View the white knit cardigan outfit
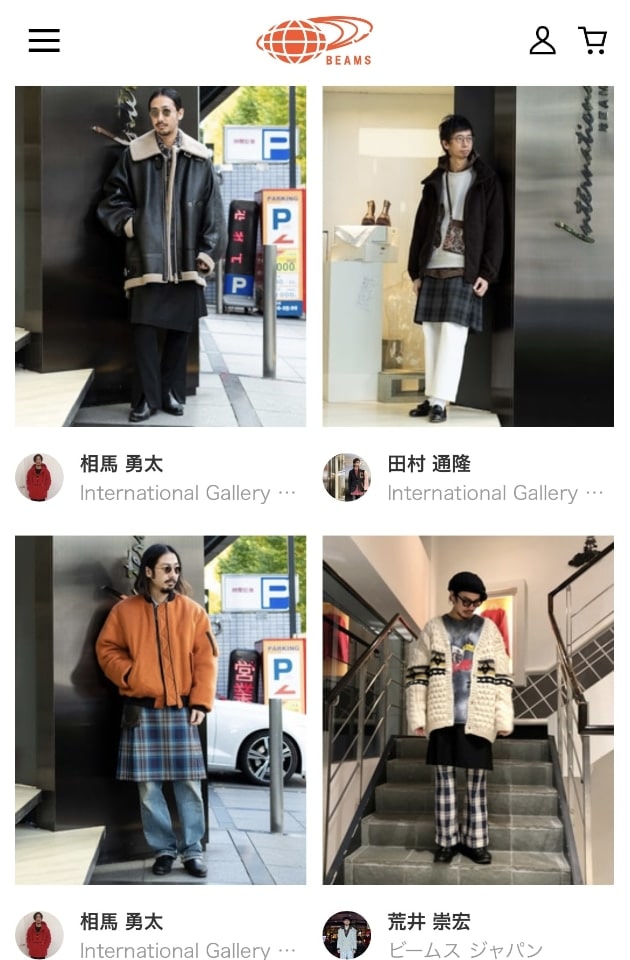This screenshot has height=960, width=630. 468,710
